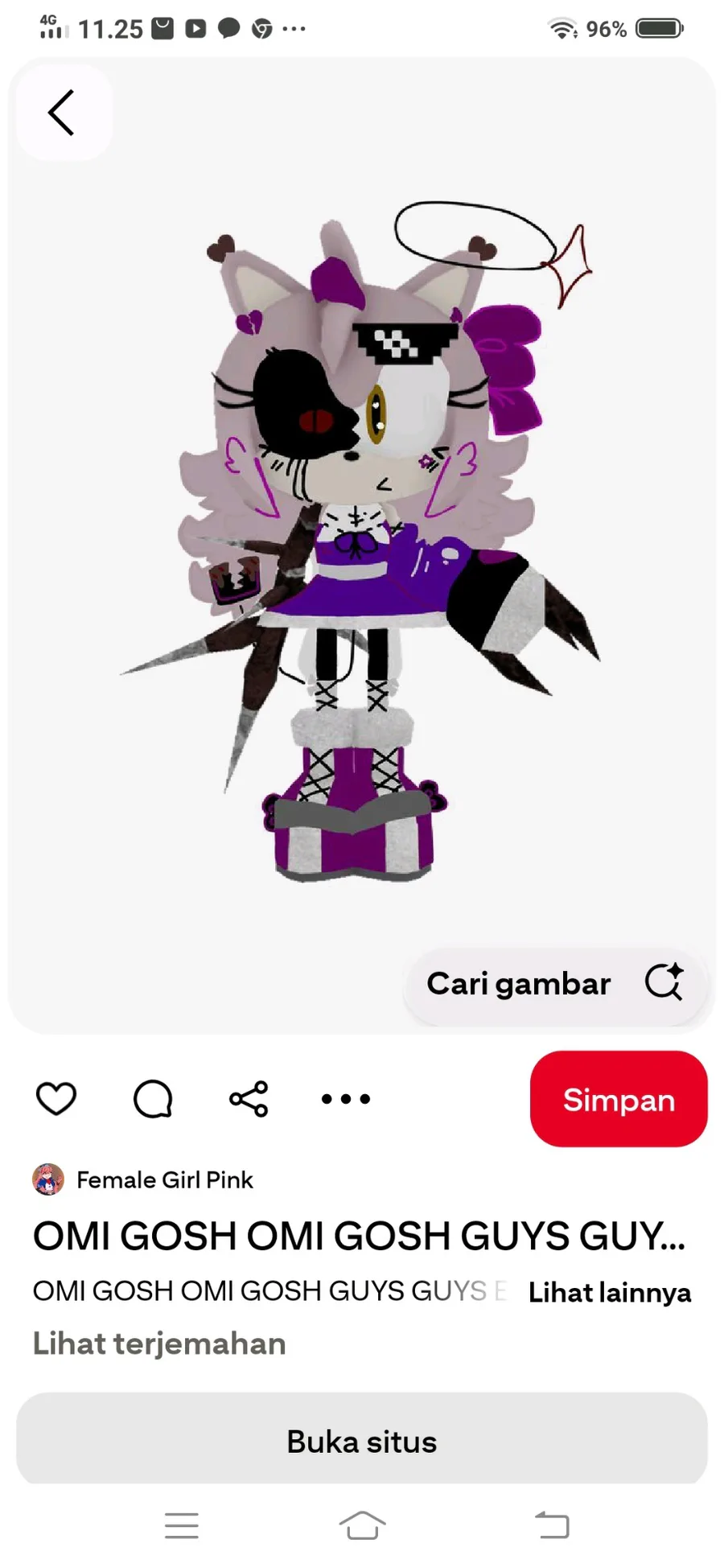The image size is (724, 1568).
Task: Like this pin with the heart icon
Action: click(56, 1098)
